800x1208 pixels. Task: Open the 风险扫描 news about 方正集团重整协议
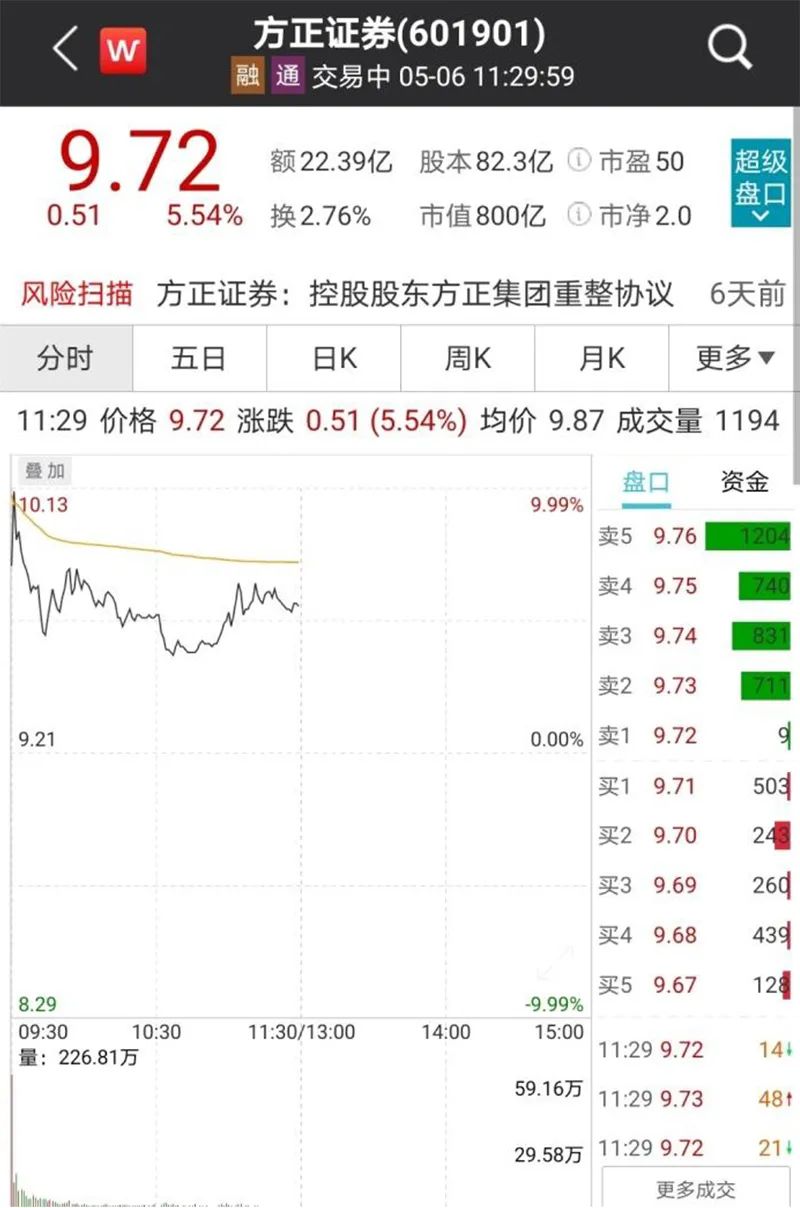414,294
